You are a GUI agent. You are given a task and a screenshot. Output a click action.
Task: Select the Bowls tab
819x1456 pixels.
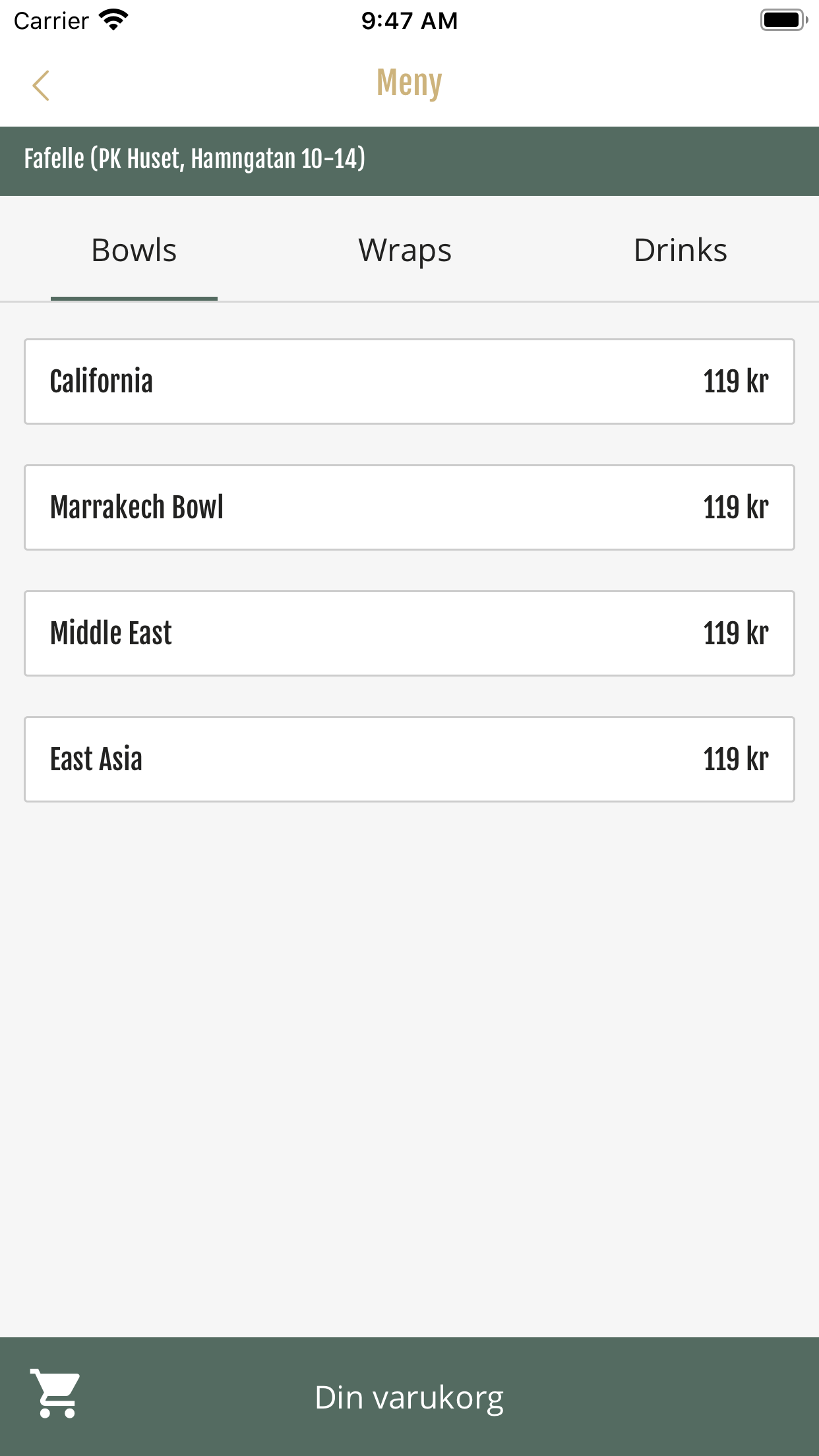(134, 251)
